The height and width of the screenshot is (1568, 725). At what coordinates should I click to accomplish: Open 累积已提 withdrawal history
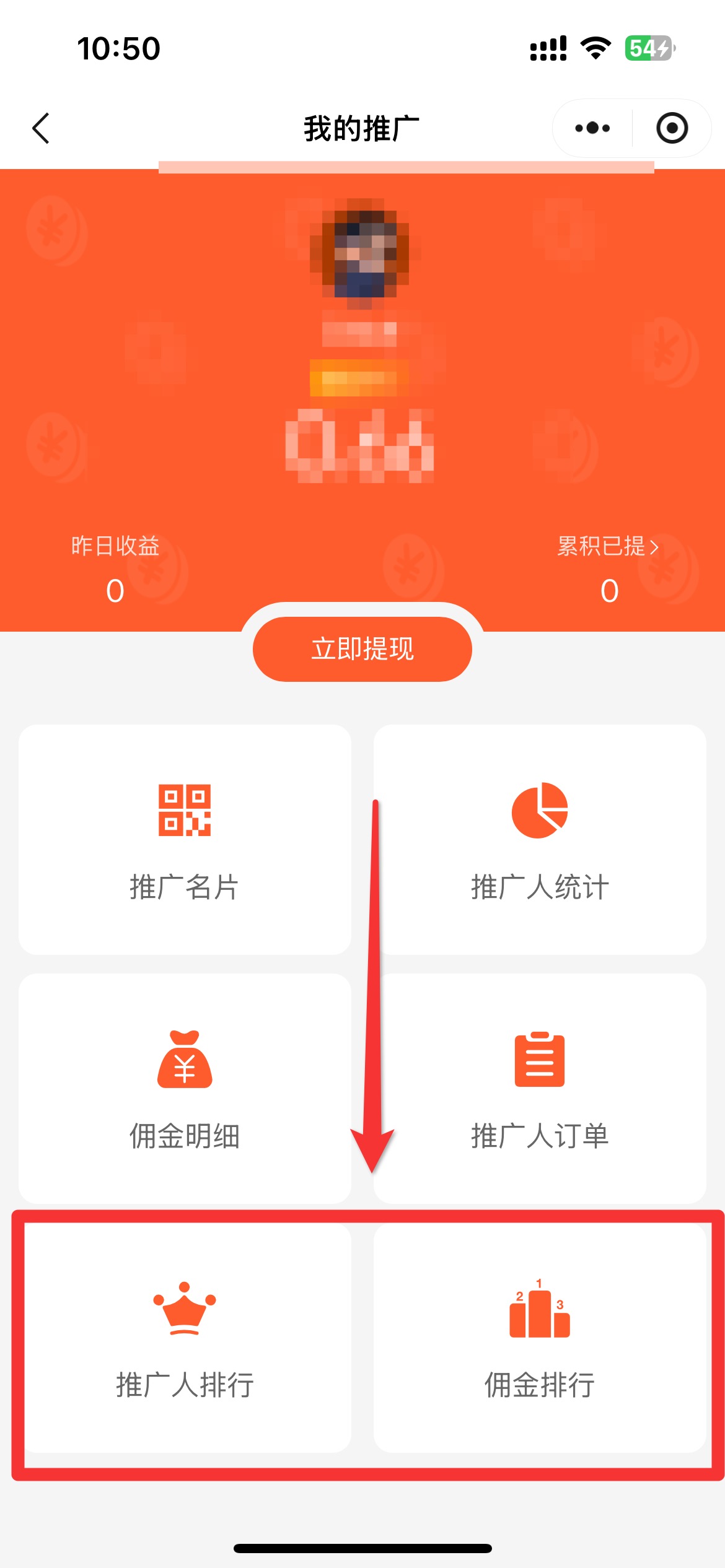607,547
